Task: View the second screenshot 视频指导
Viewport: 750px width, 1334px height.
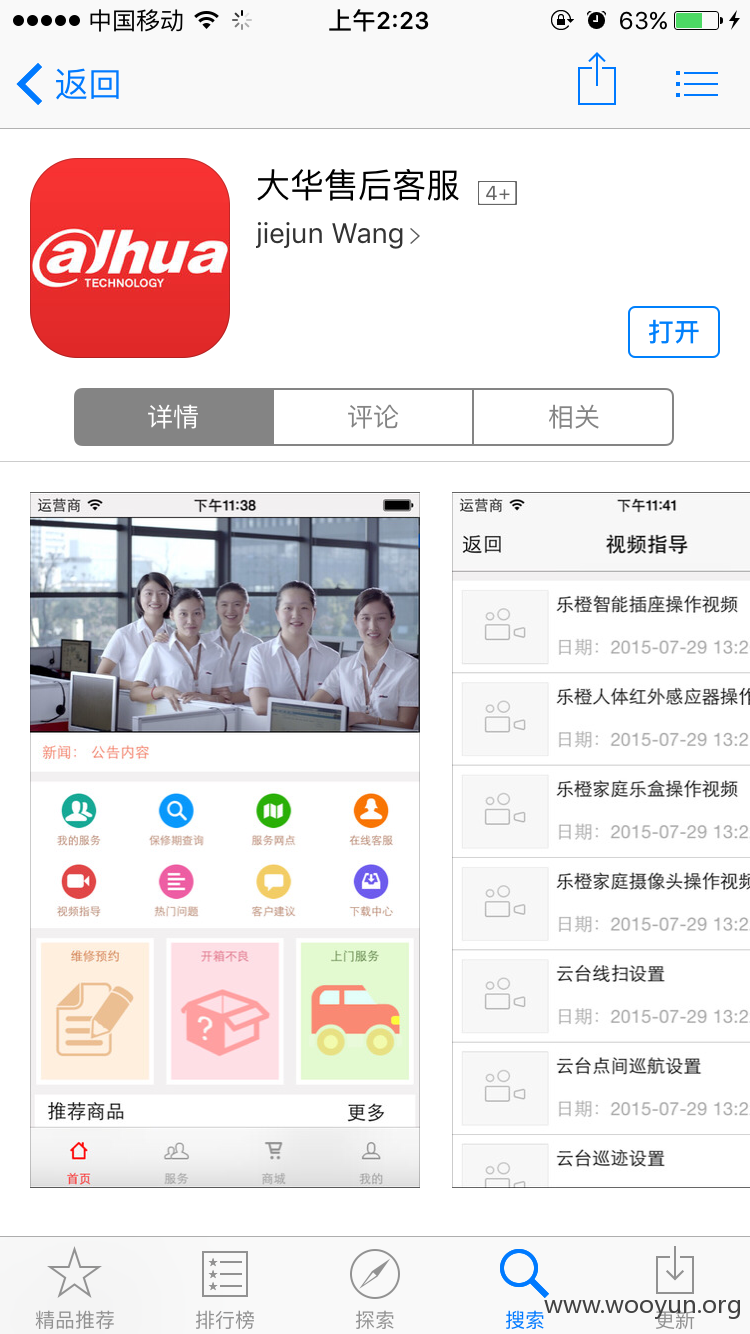Action: click(601, 840)
